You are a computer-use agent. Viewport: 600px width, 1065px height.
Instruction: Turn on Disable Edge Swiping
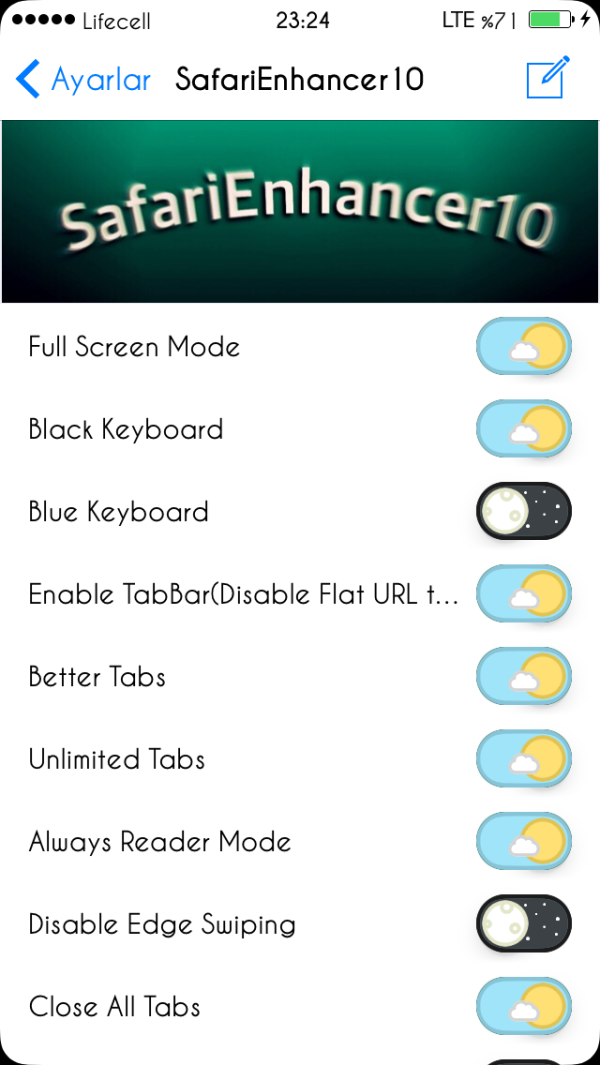523,924
